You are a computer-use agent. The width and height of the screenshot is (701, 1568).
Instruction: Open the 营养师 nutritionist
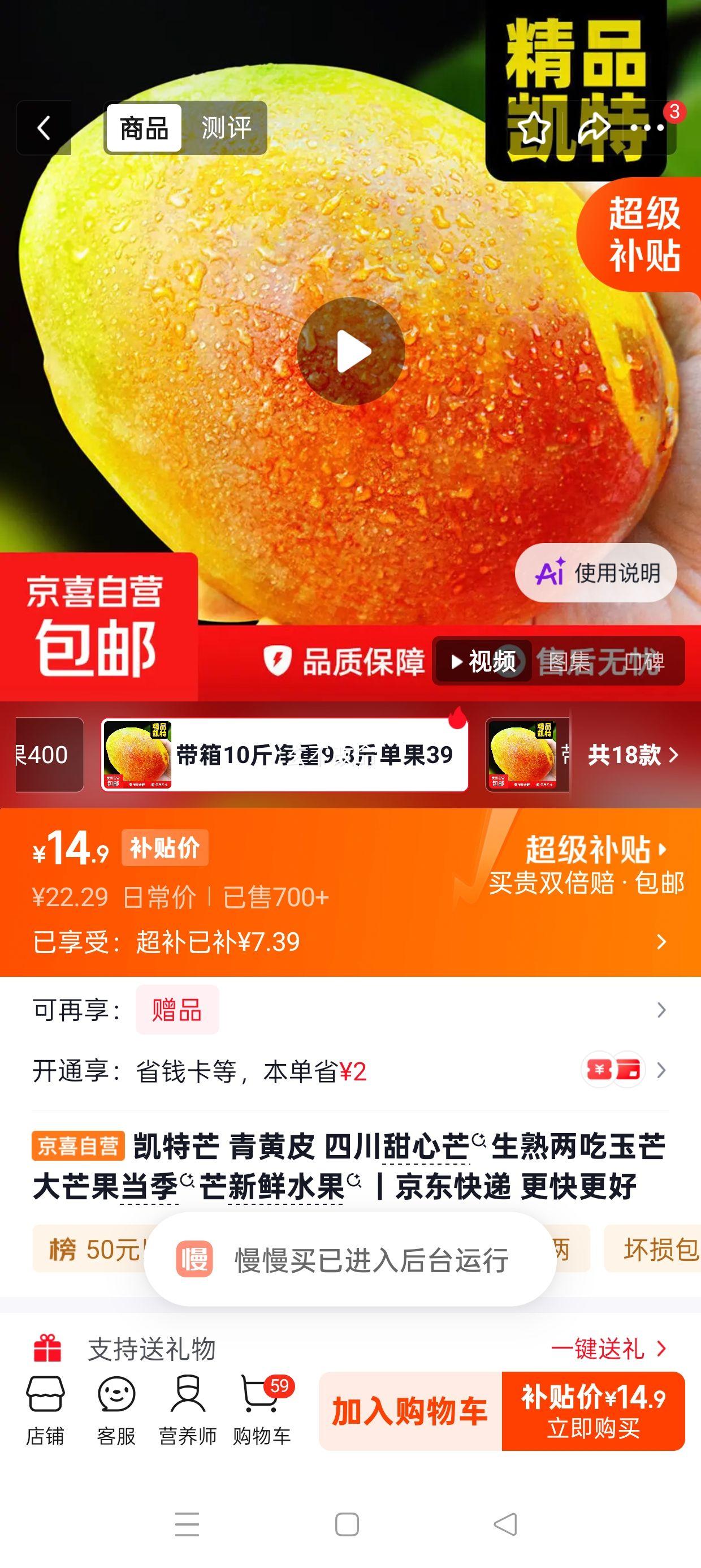pos(188,1410)
